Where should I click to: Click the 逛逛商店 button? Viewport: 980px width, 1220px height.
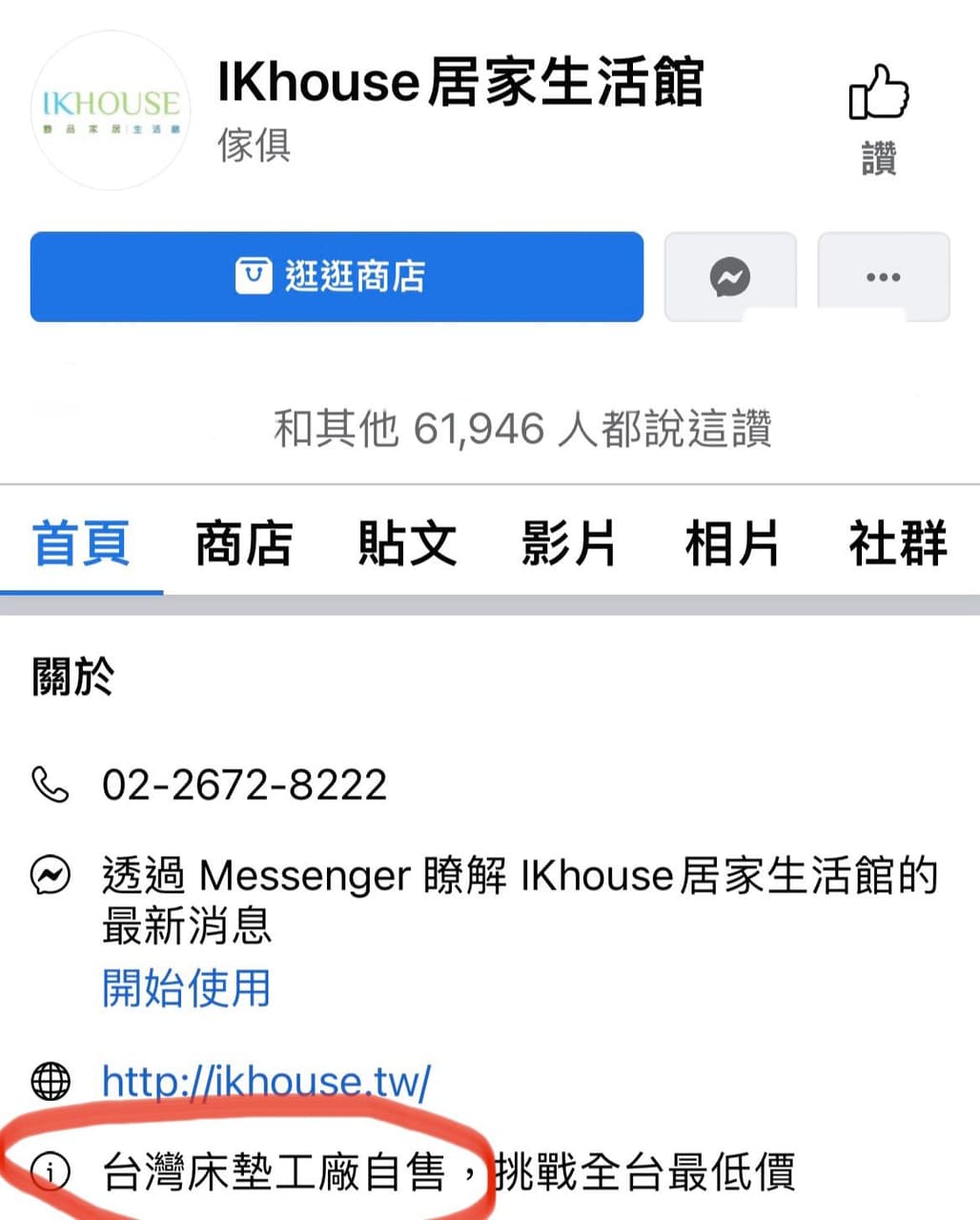(336, 277)
